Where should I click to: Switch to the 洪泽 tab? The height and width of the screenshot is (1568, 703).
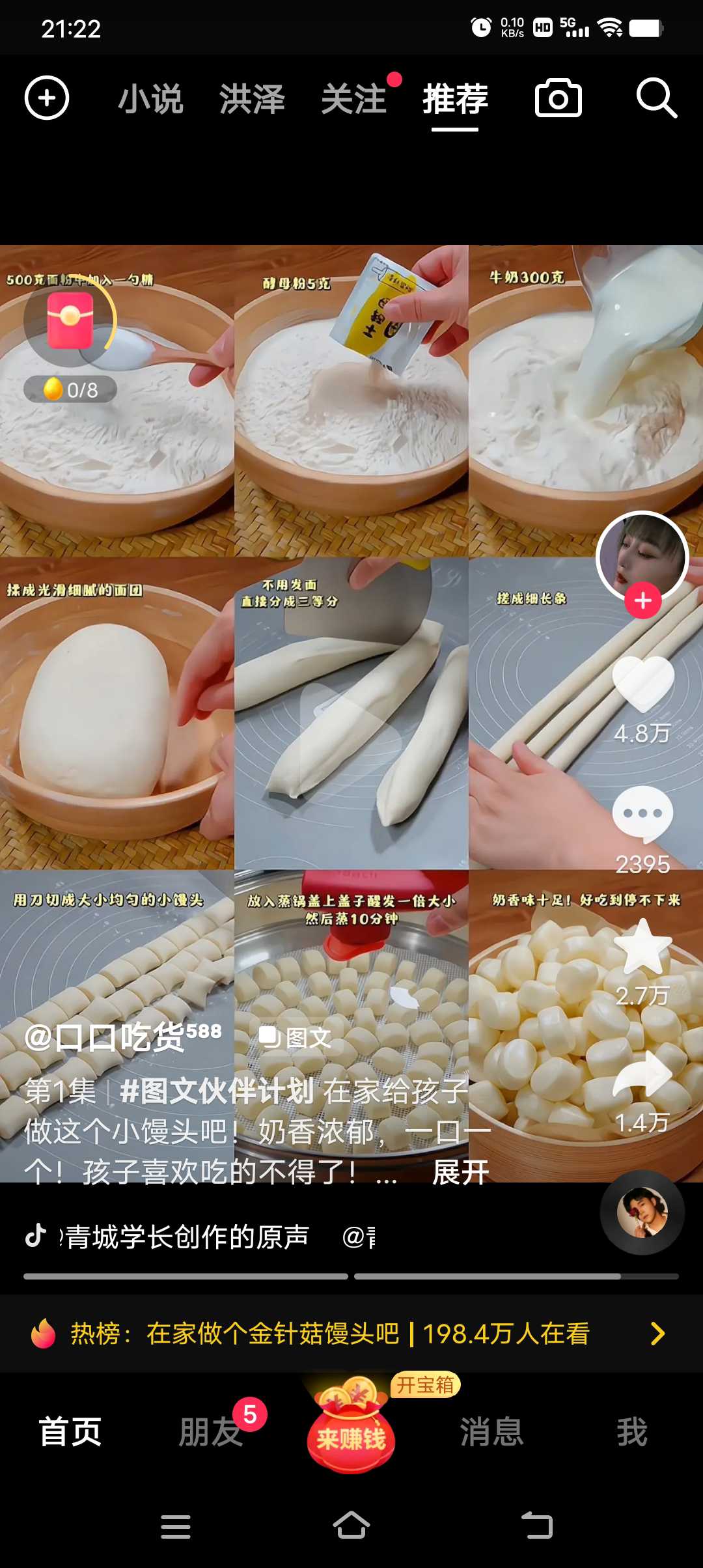(252, 99)
